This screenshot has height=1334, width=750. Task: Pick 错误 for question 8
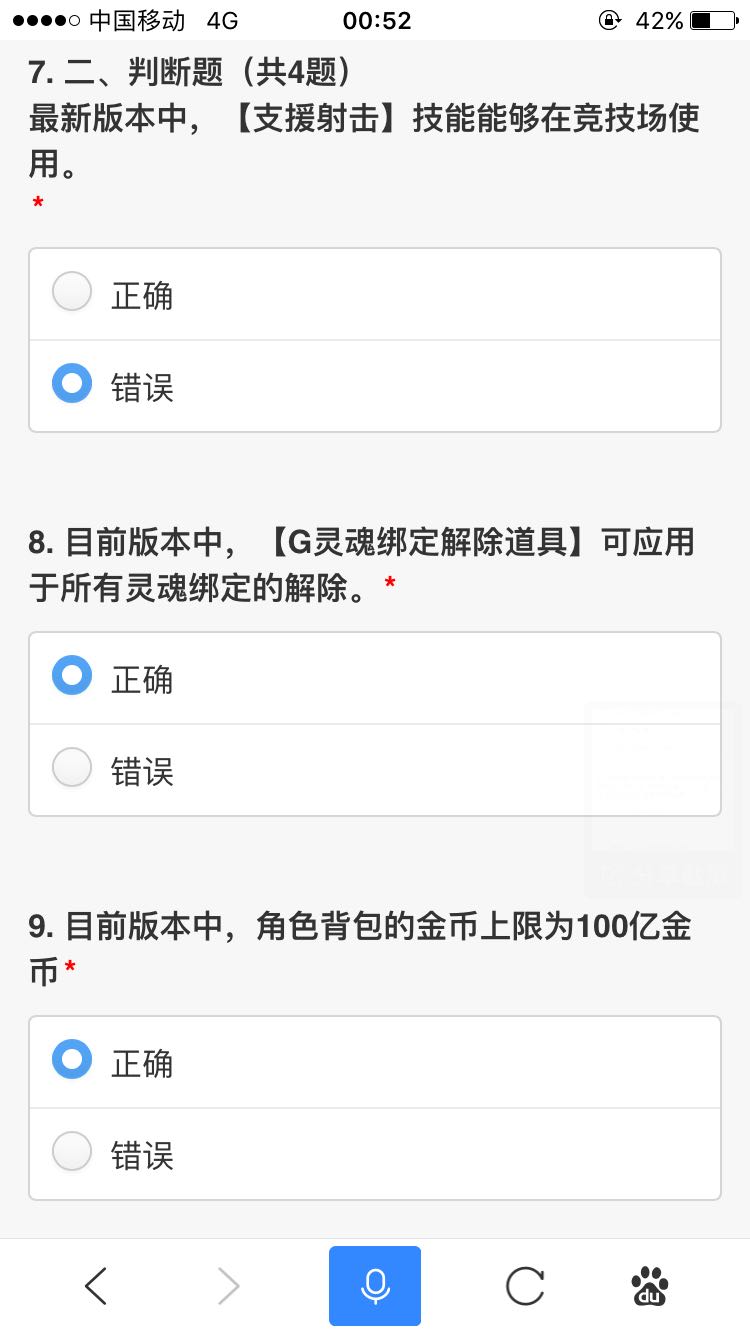pyautogui.click(x=72, y=769)
